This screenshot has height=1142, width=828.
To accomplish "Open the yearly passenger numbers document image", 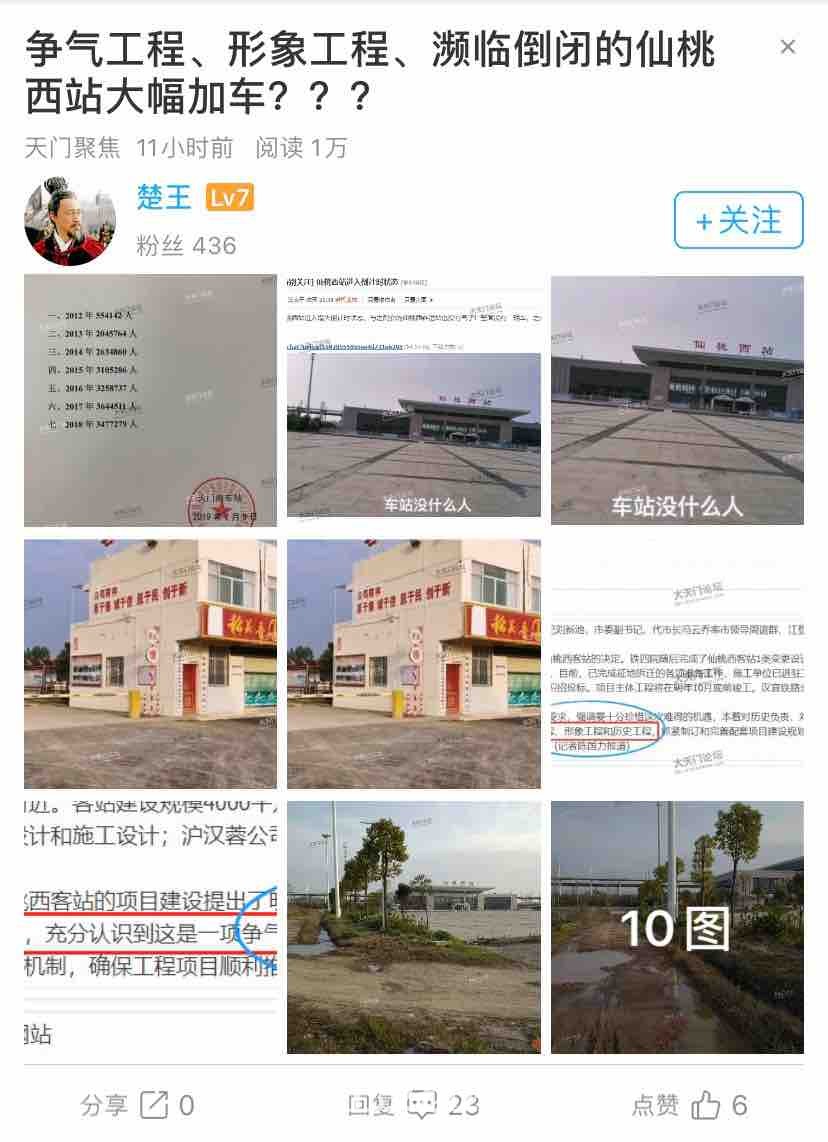I will click(150, 400).
